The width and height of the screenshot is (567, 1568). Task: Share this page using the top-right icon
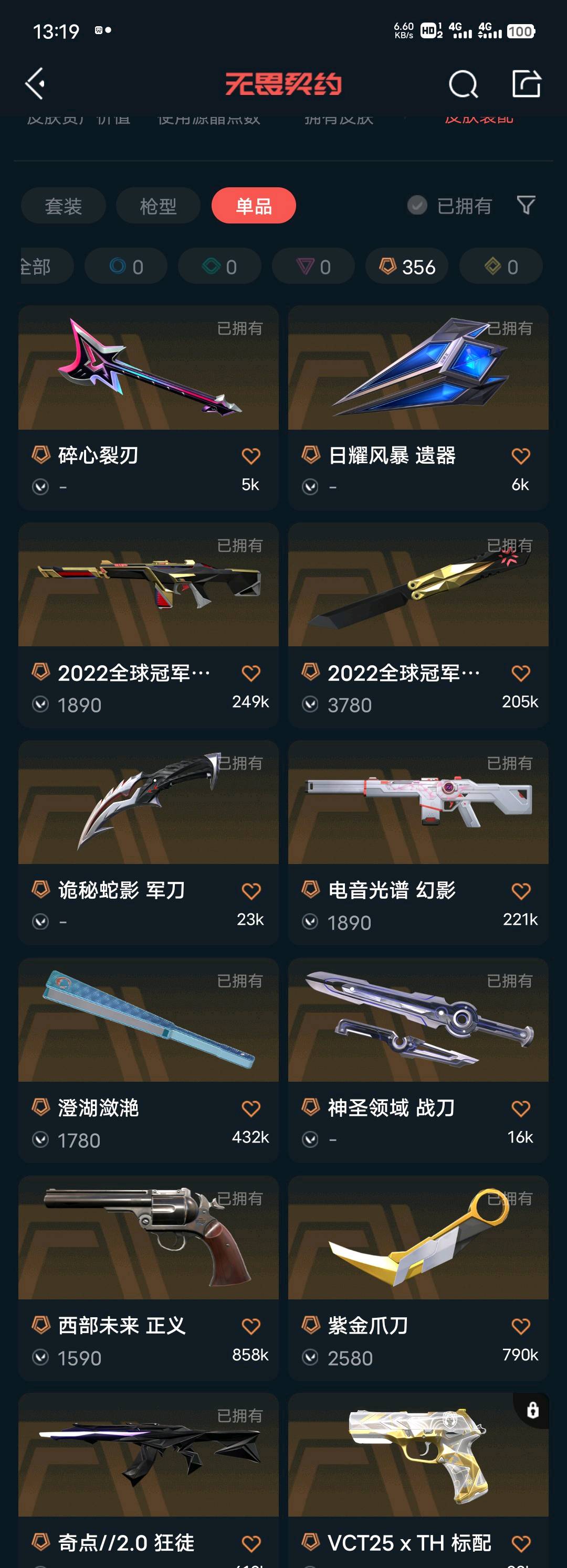526,83
